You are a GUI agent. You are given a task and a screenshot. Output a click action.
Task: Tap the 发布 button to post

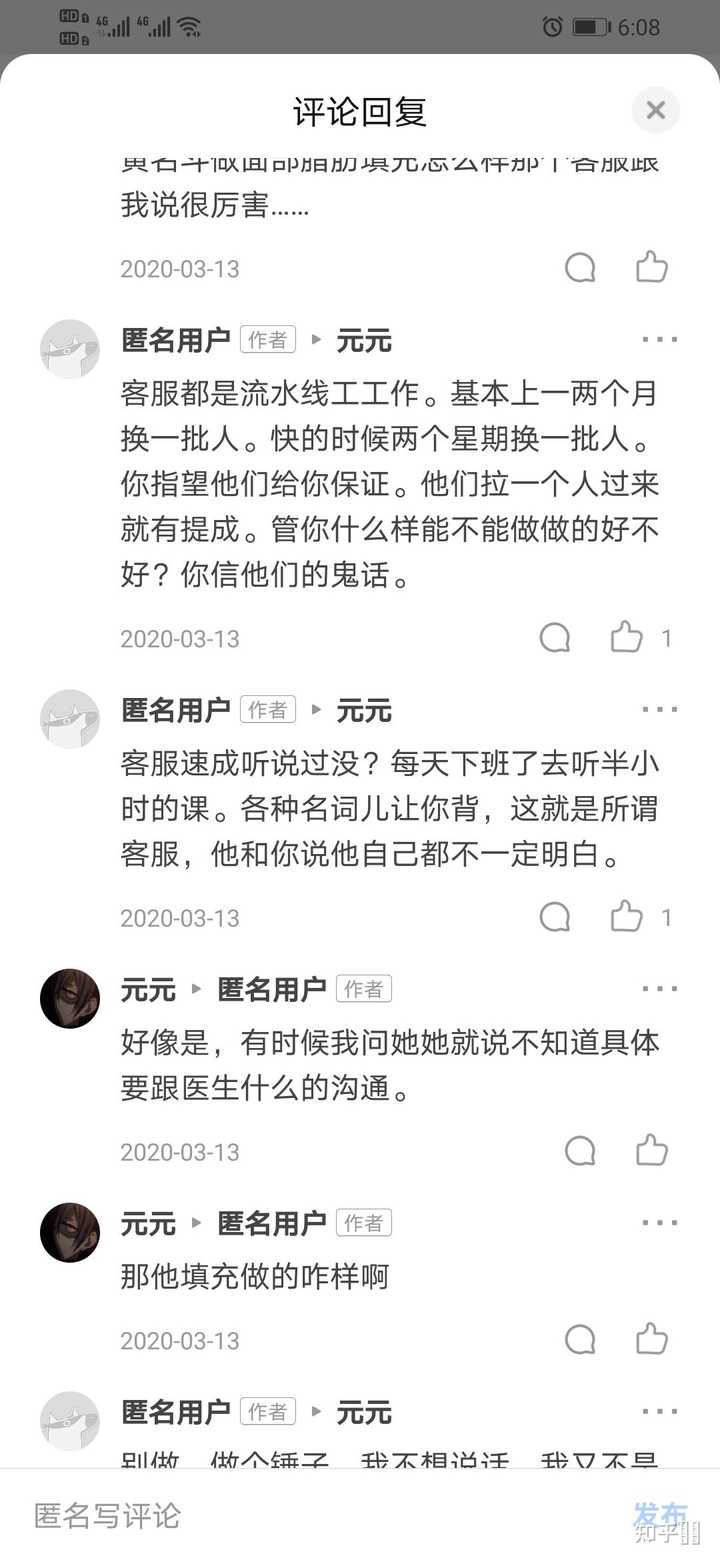tap(660, 1513)
